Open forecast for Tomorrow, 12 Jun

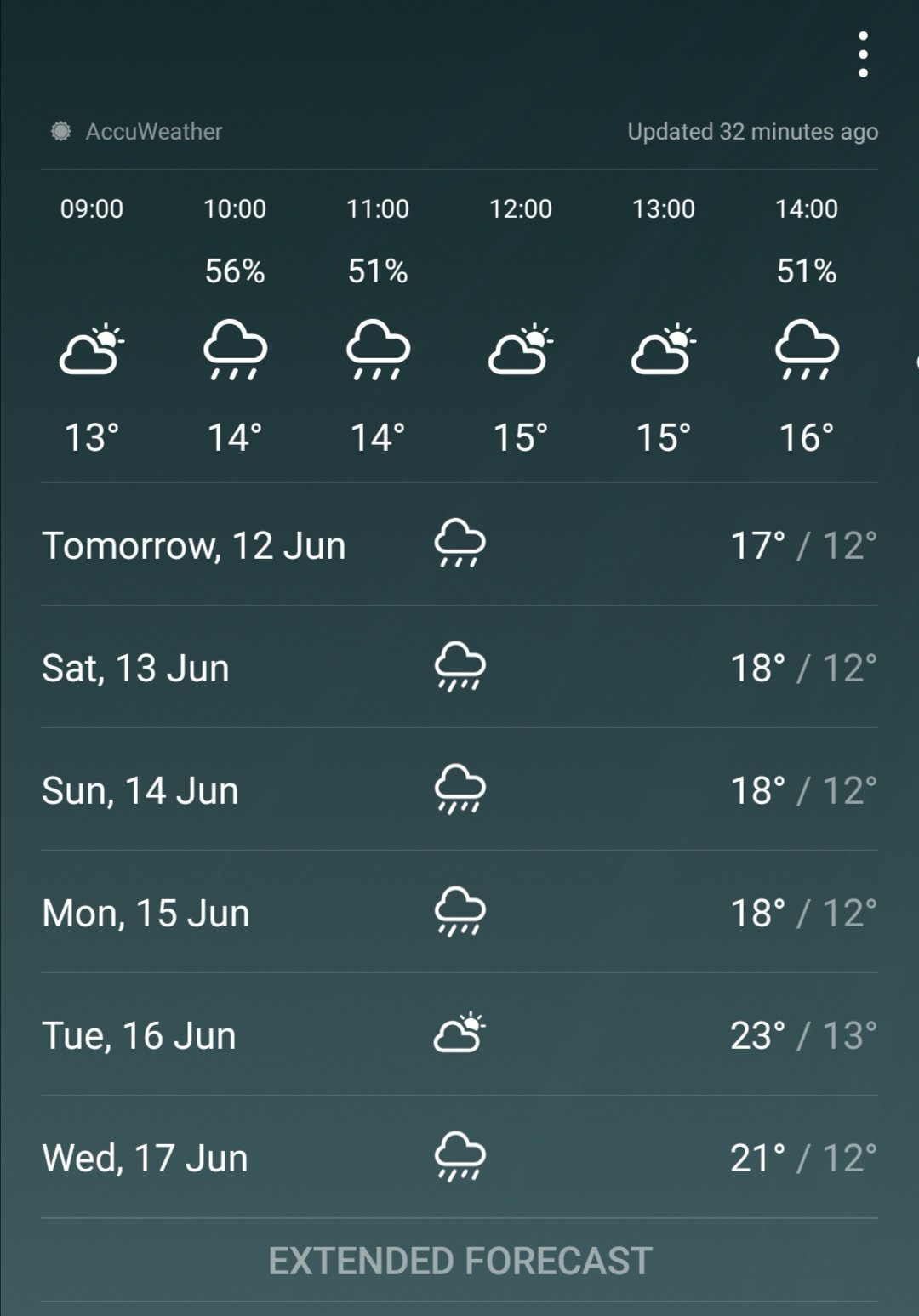pos(459,544)
